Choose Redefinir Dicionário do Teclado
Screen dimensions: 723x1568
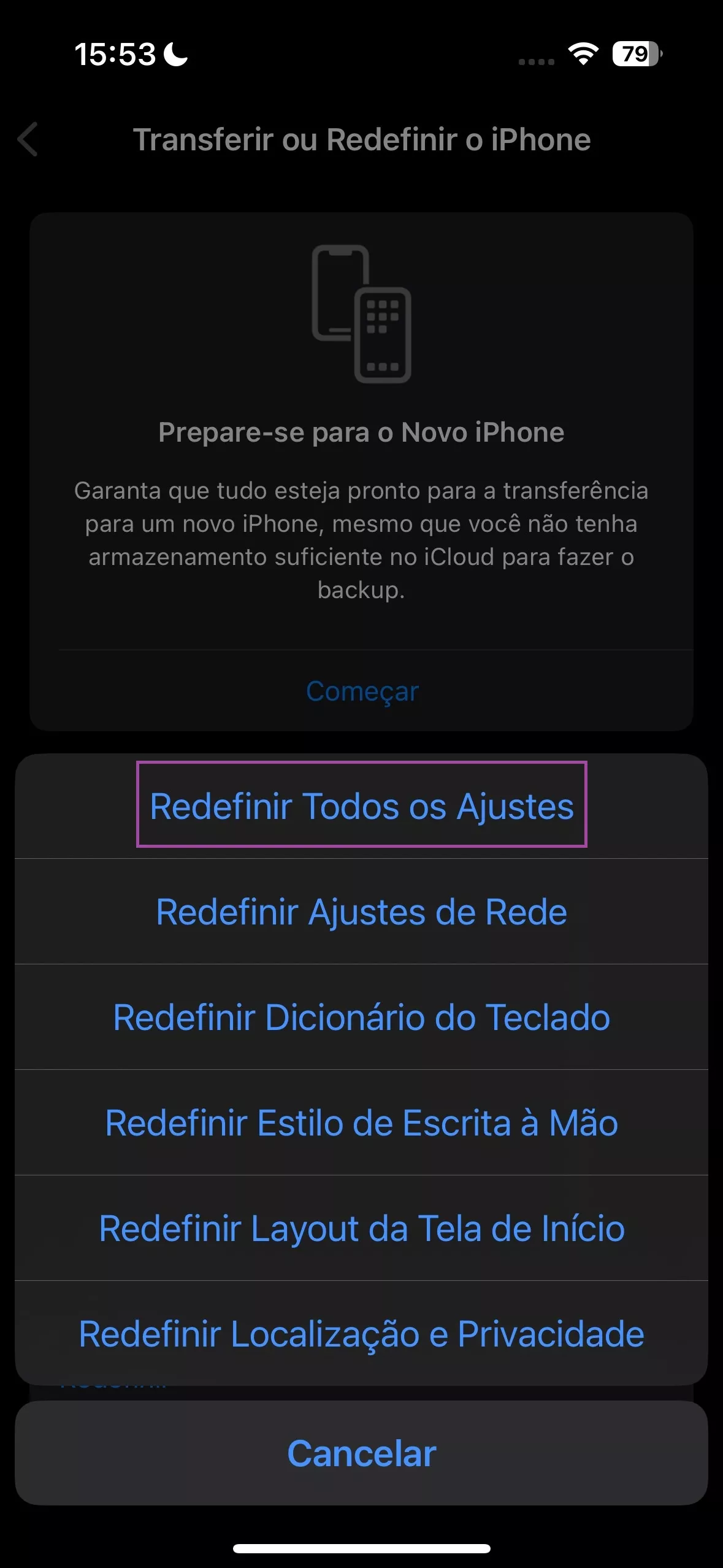pos(361,1017)
